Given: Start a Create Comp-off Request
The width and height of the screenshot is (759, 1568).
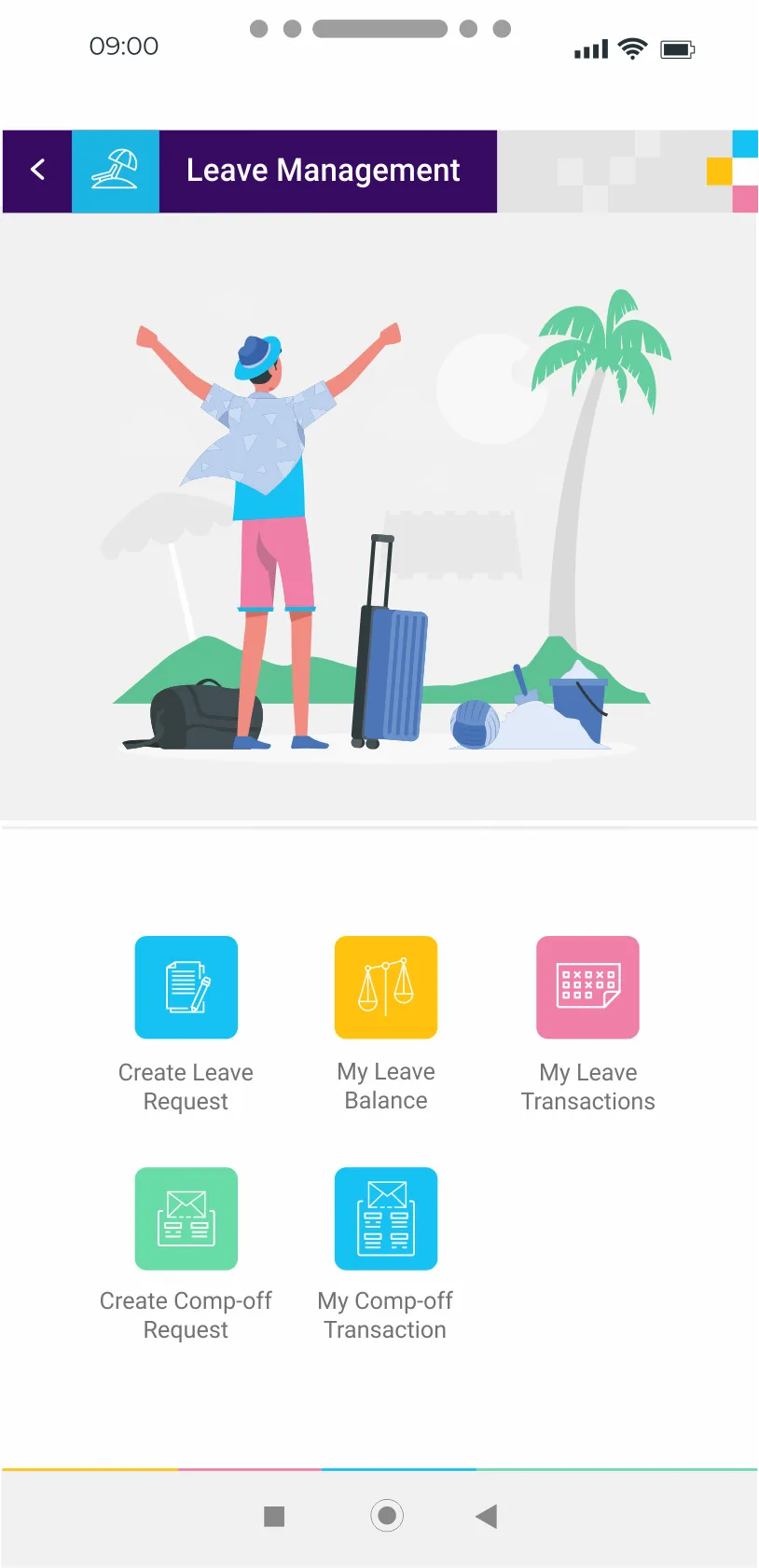Looking at the screenshot, I should 186,1218.
